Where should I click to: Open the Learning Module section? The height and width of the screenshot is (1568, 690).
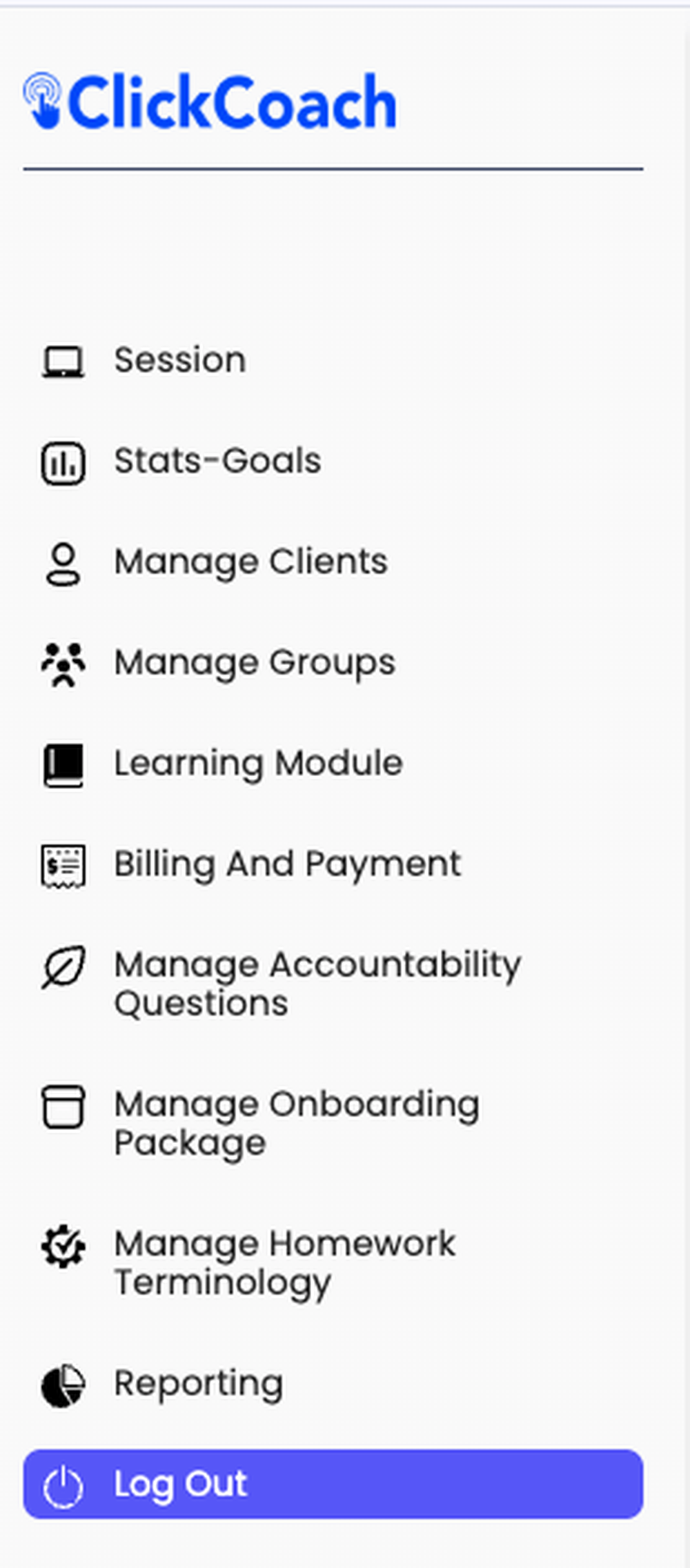coord(257,763)
